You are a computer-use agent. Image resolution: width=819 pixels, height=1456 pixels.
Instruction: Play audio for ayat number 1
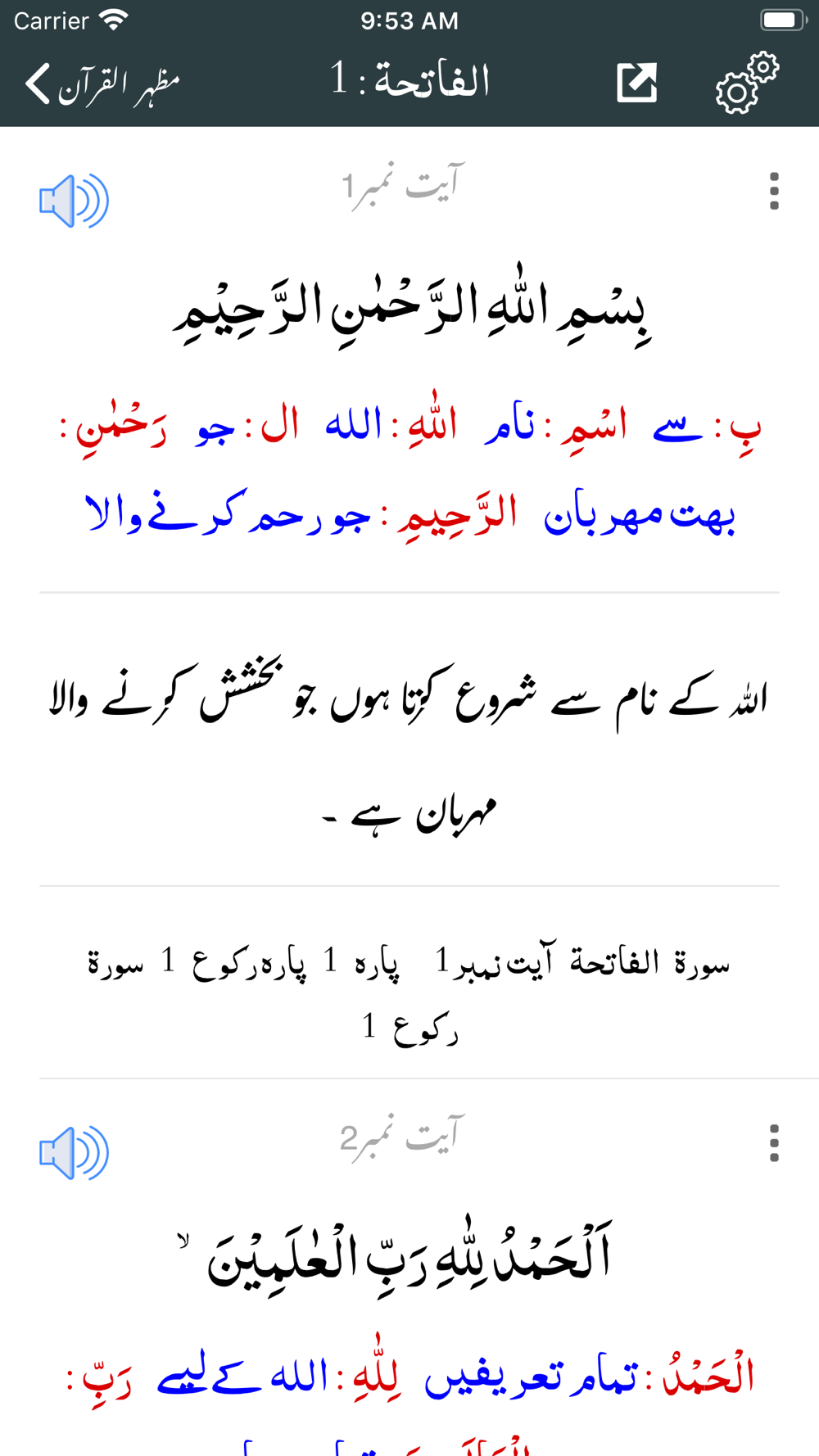pyautogui.click(x=74, y=201)
